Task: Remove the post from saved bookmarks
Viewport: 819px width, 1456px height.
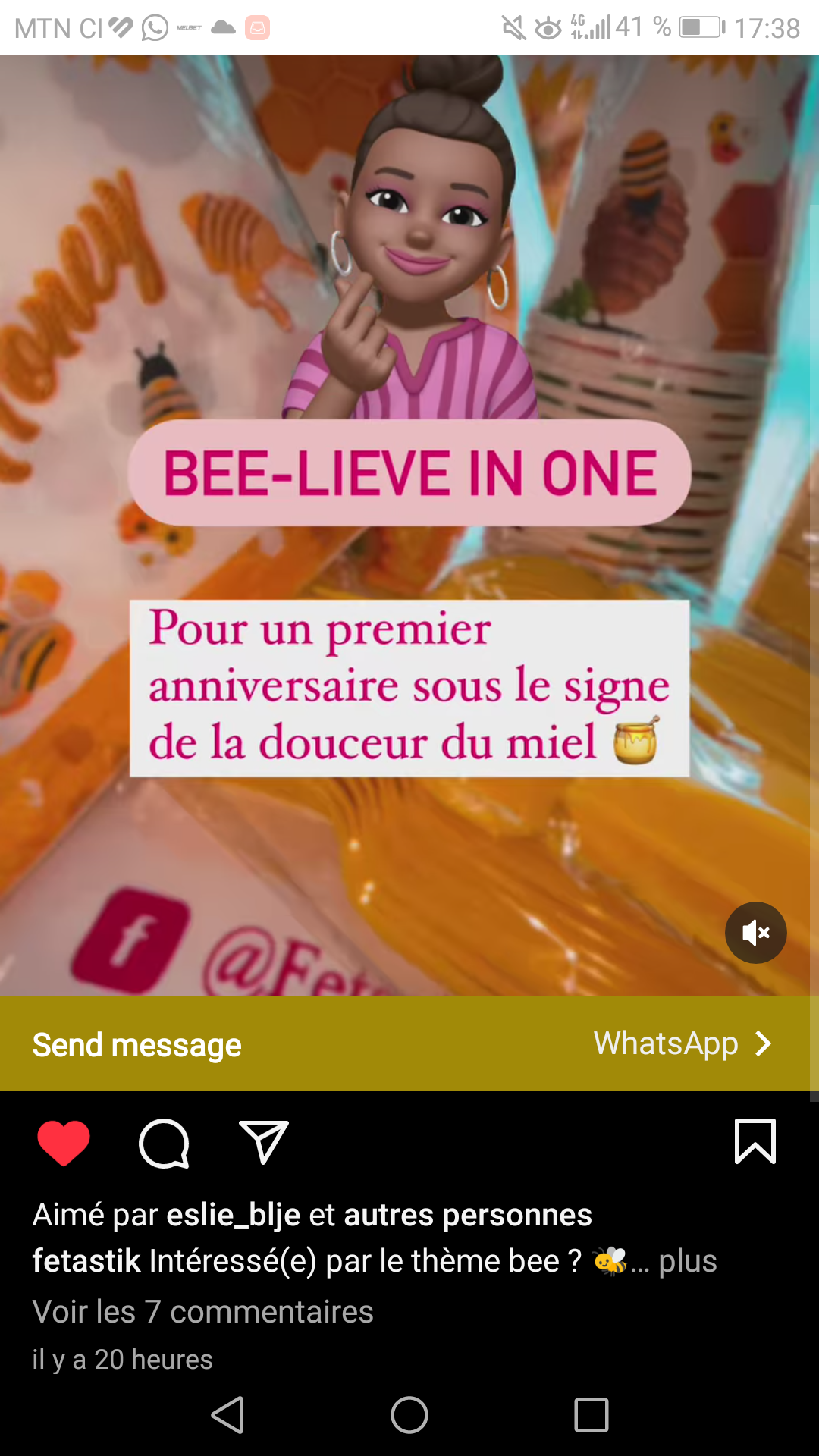Action: tap(755, 1141)
